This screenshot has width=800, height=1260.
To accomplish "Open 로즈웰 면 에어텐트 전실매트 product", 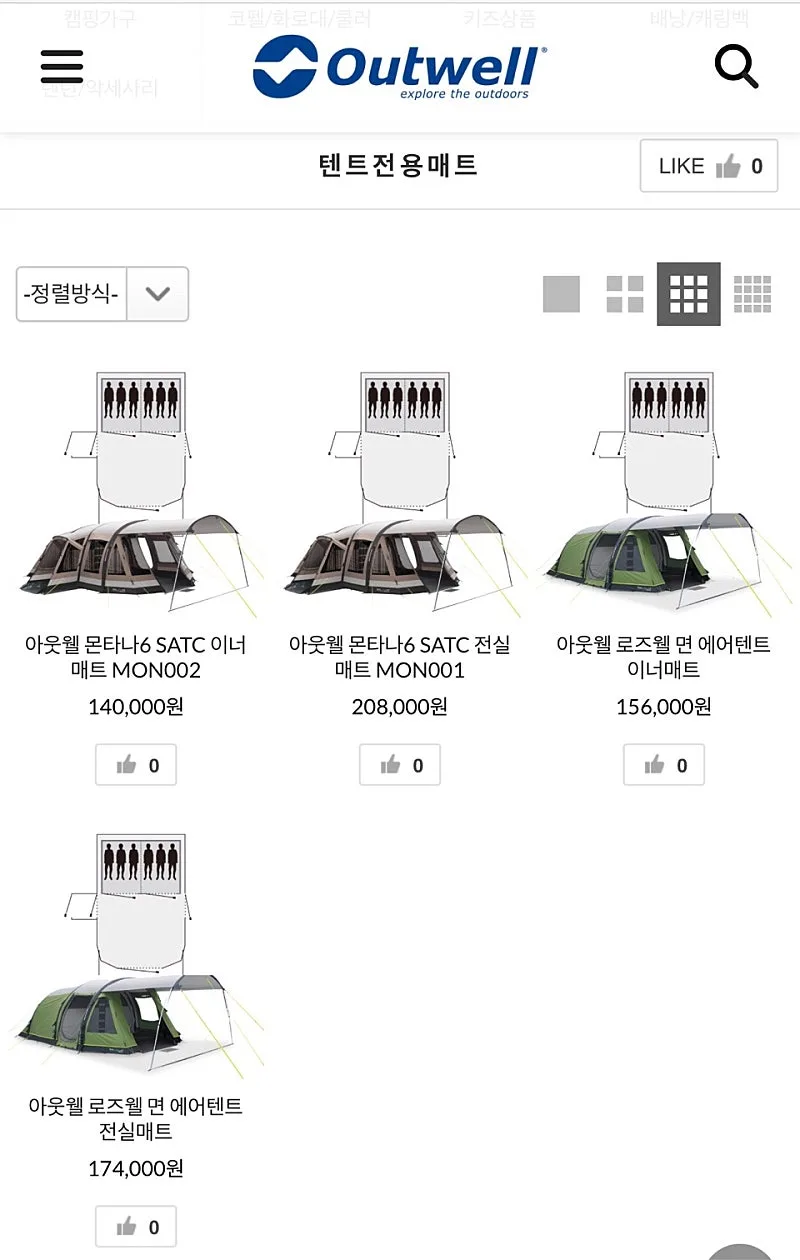I will pyautogui.click(x=136, y=1118).
